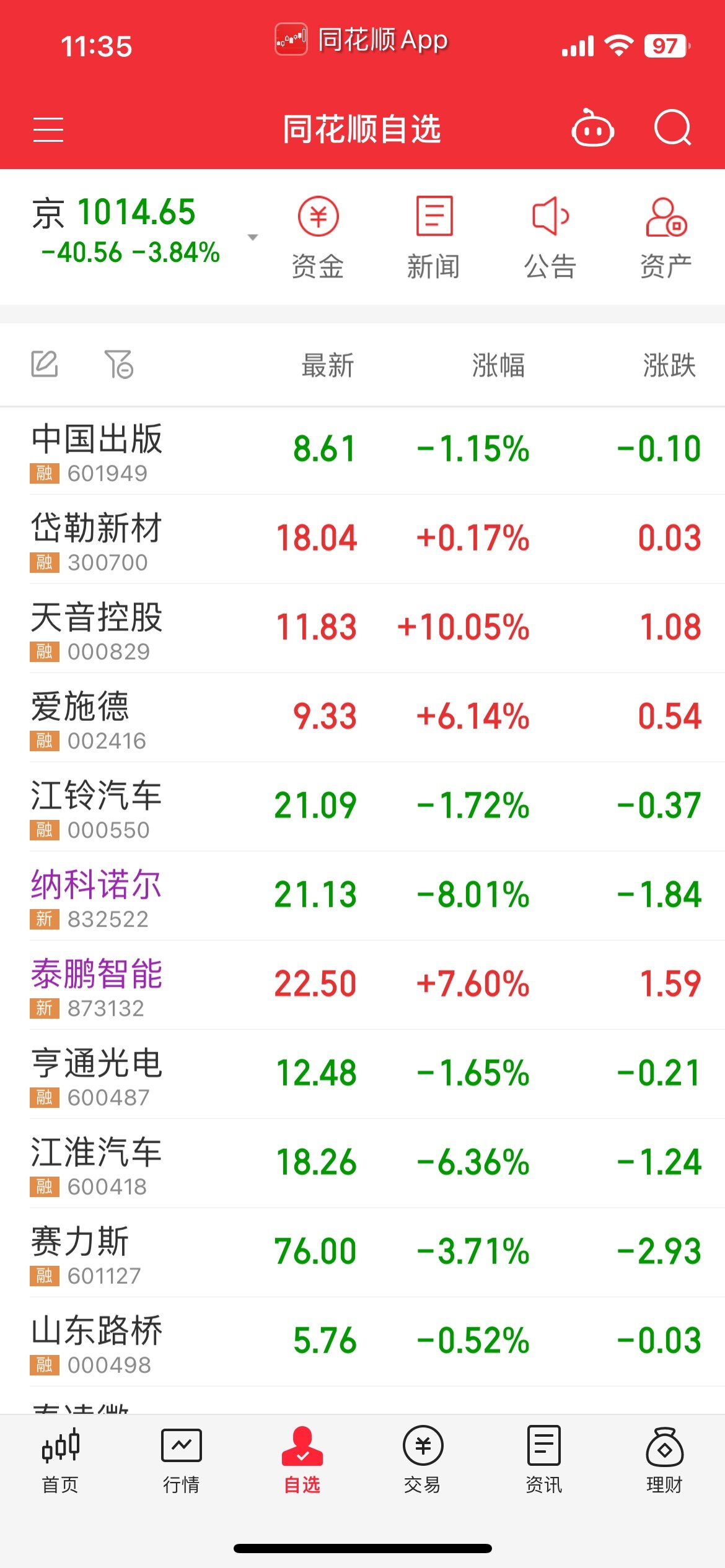Image resolution: width=725 pixels, height=1568 pixels.
Task: Edit the watchlist with pencil icon
Action: 45,364
